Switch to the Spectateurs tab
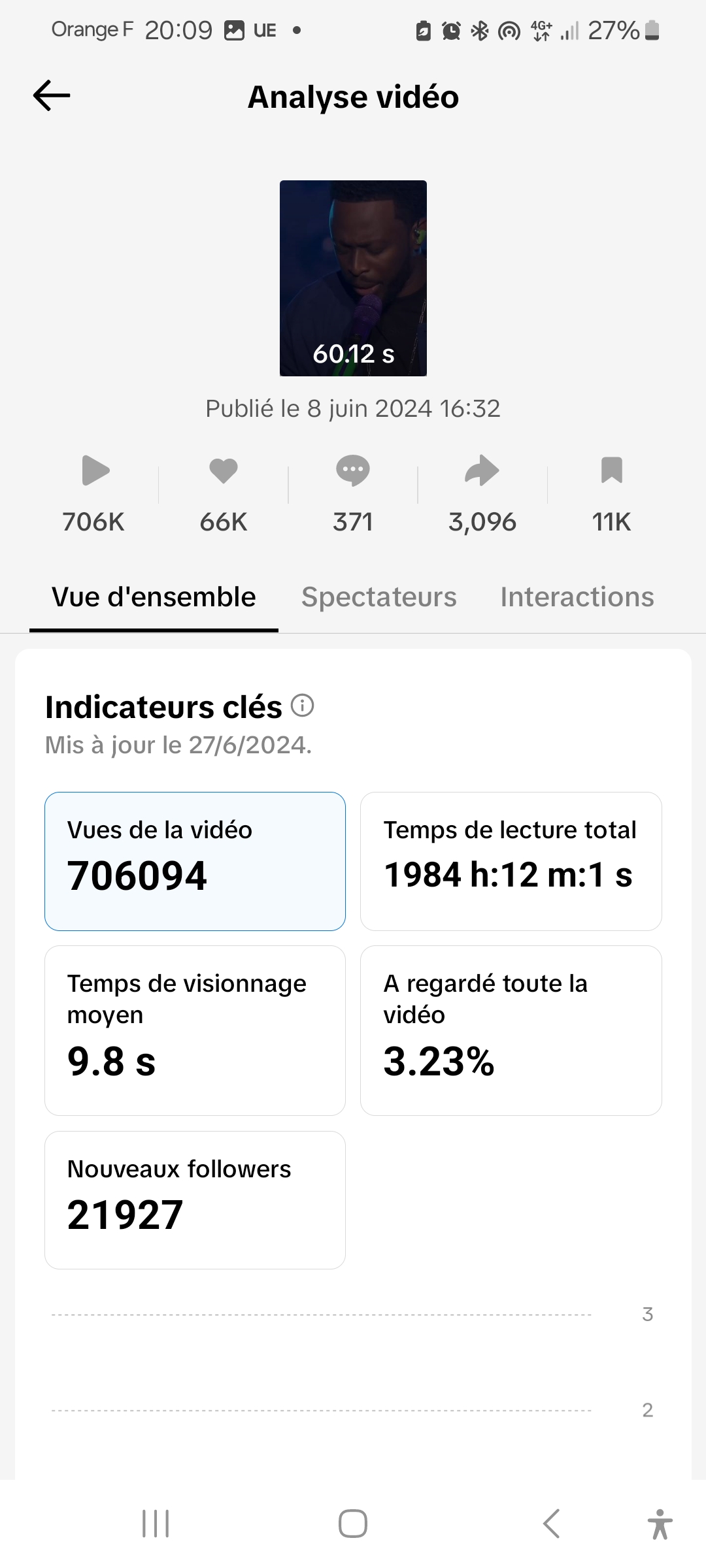706x1568 pixels. (x=379, y=597)
